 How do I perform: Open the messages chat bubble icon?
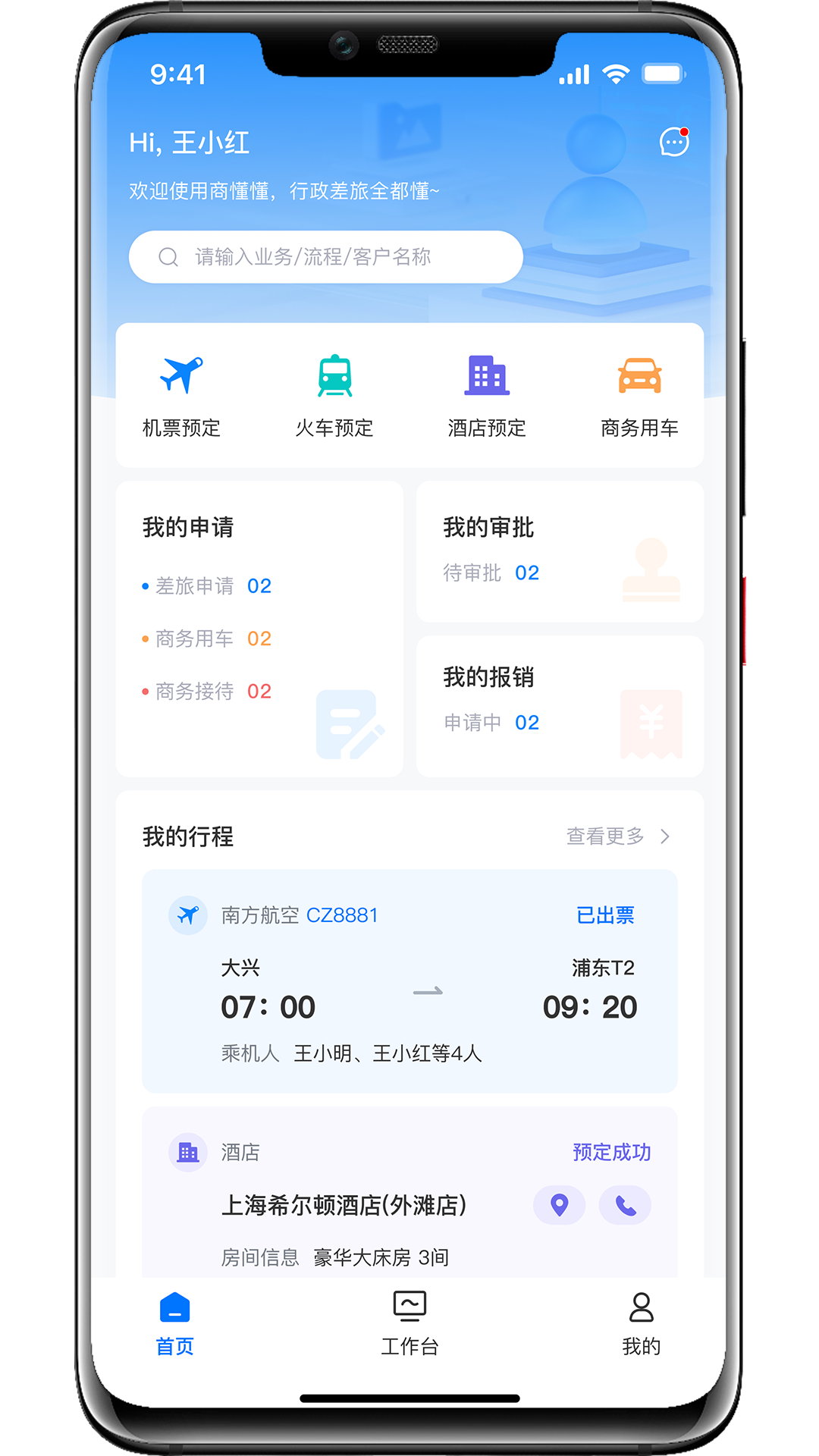click(x=674, y=142)
